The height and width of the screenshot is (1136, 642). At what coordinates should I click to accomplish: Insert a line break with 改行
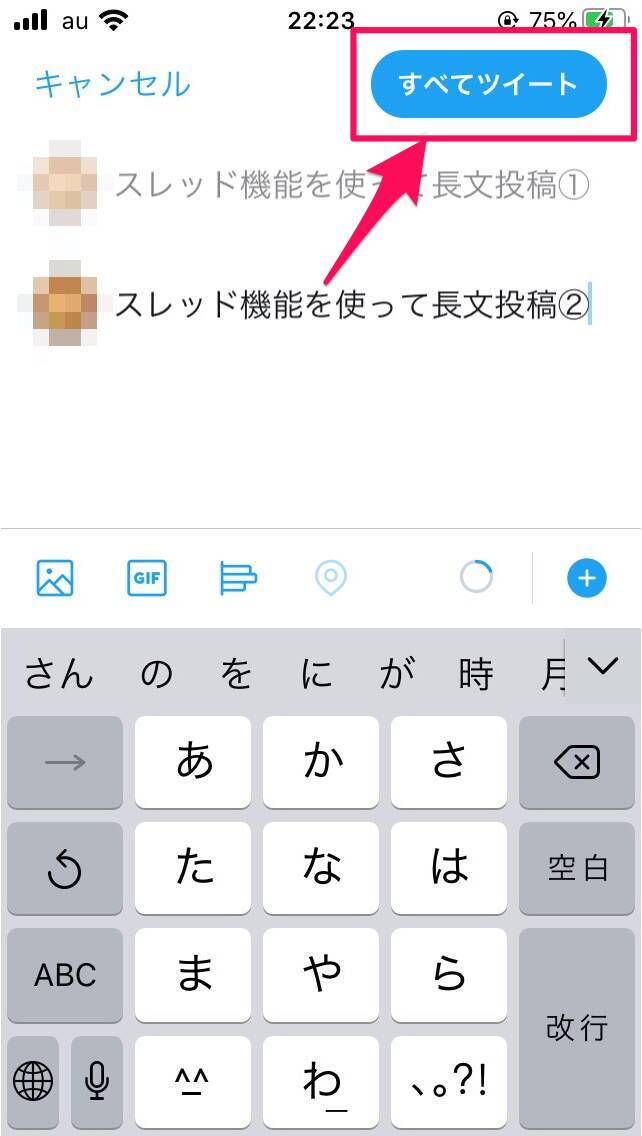coord(577,1027)
